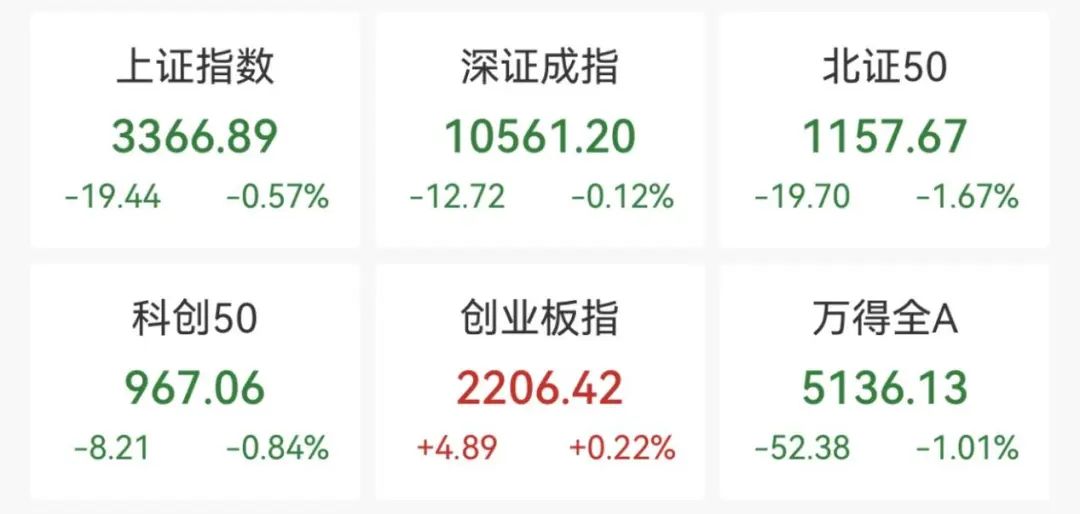1080x514 pixels.
Task: Open the 科创50 index card
Action: point(195,382)
